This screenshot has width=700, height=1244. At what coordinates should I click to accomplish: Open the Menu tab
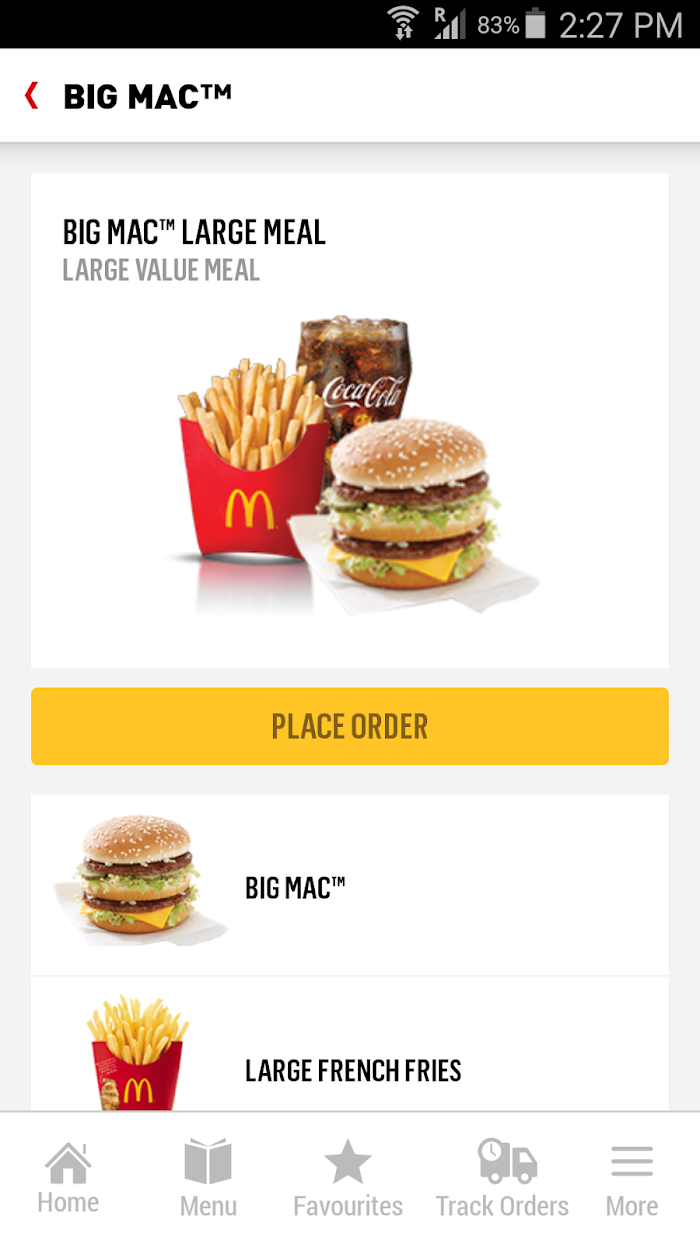[208, 1178]
